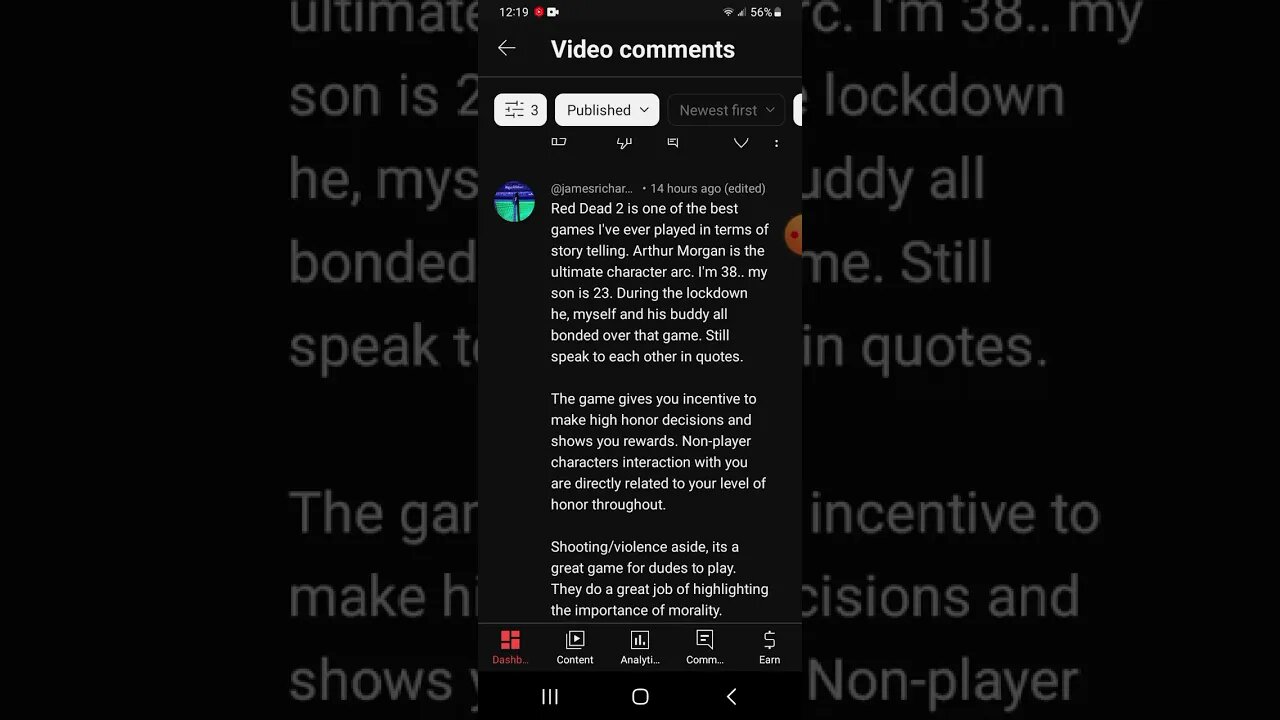
Task: Switch to the Analytics tab
Action: [640, 647]
